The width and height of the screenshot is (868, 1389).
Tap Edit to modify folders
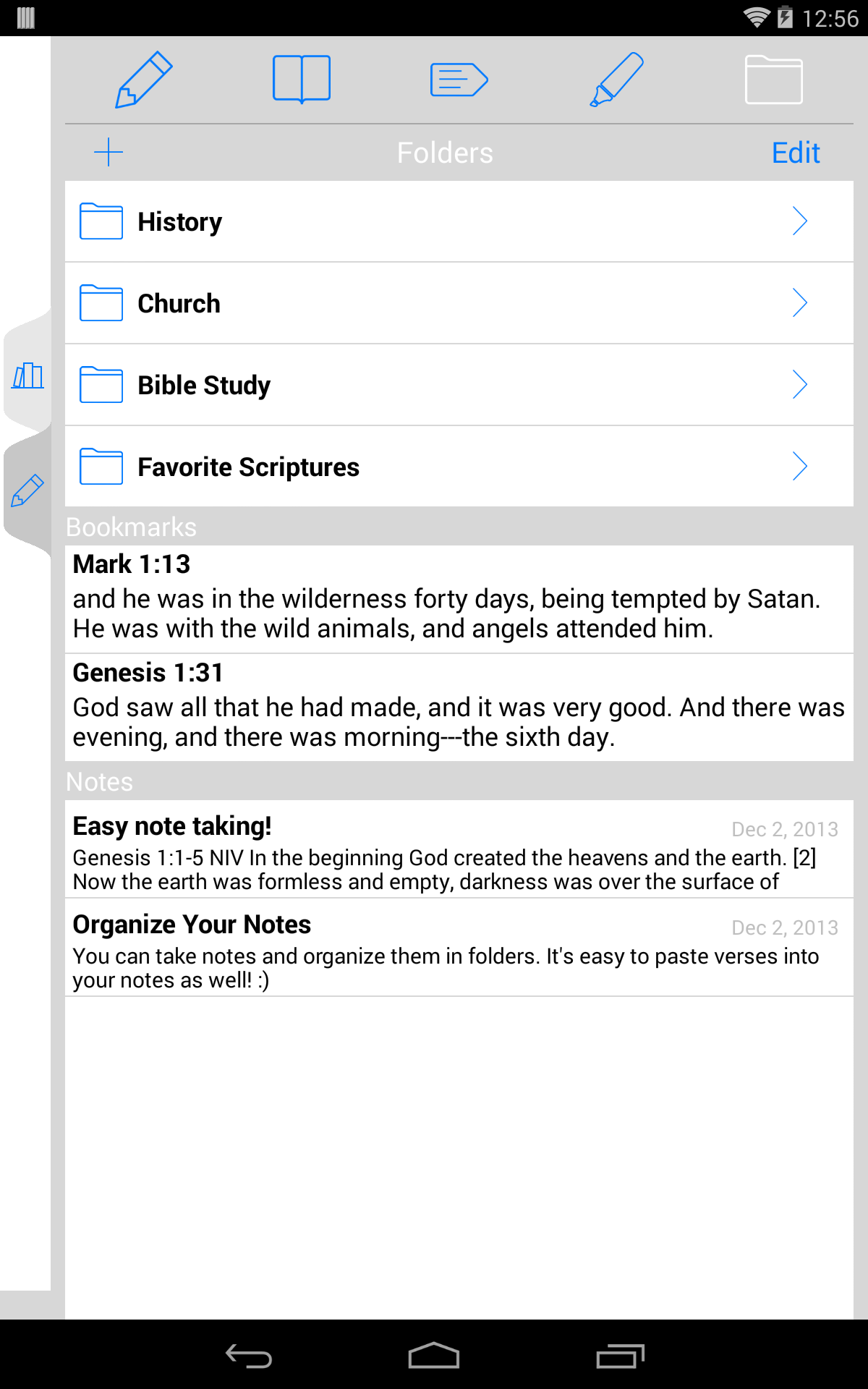[795, 153]
